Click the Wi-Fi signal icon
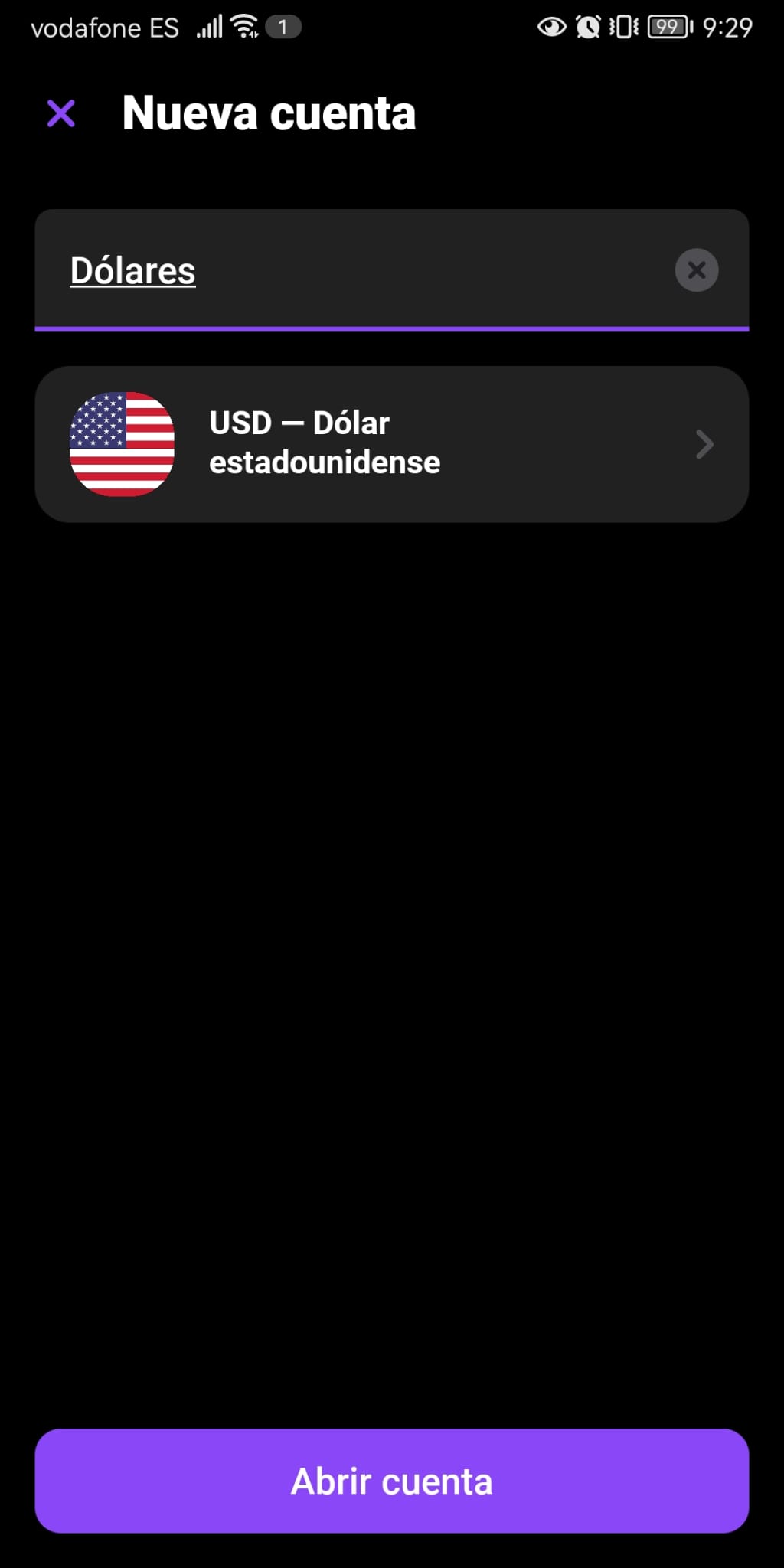The height and width of the screenshot is (1568, 784). click(x=243, y=25)
